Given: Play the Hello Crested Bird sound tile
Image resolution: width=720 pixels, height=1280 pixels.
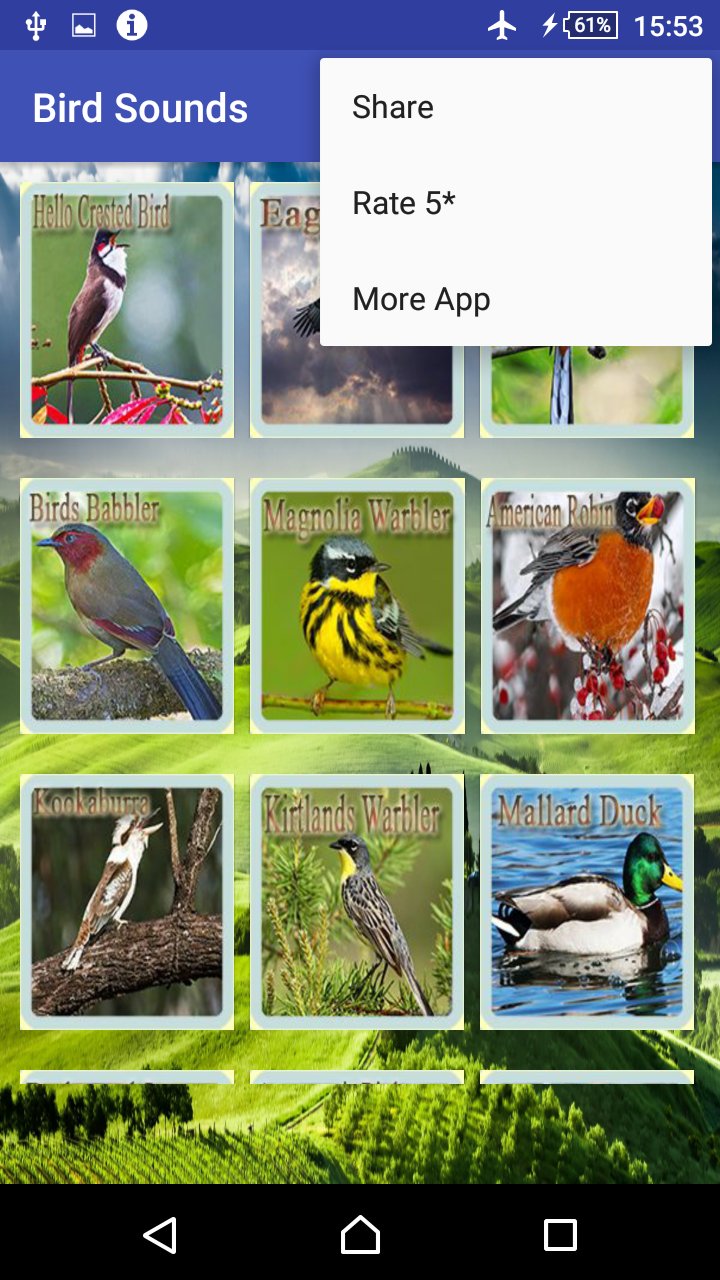Looking at the screenshot, I should [127, 310].
